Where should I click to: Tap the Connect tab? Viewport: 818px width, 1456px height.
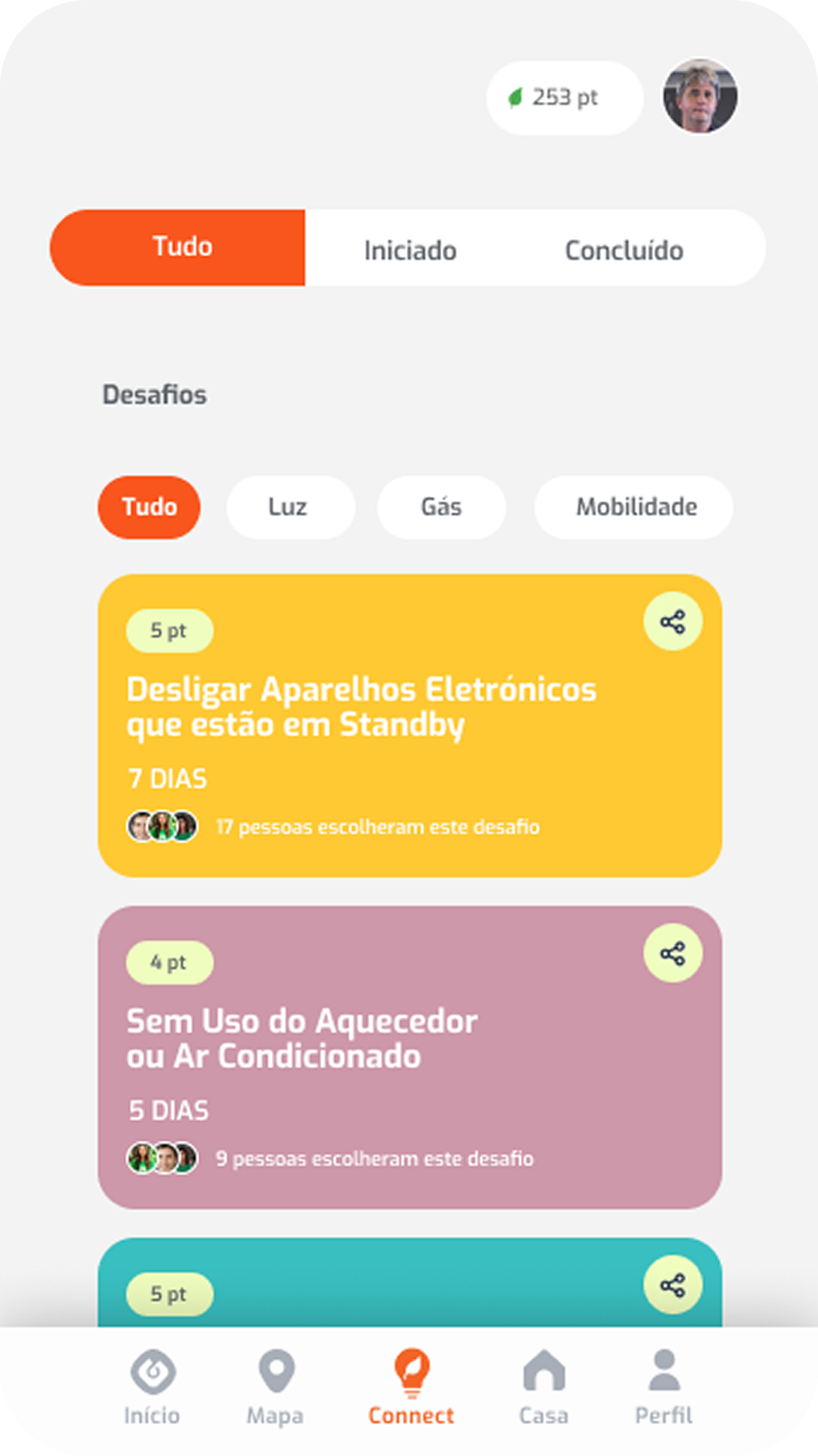(411, 1386)
